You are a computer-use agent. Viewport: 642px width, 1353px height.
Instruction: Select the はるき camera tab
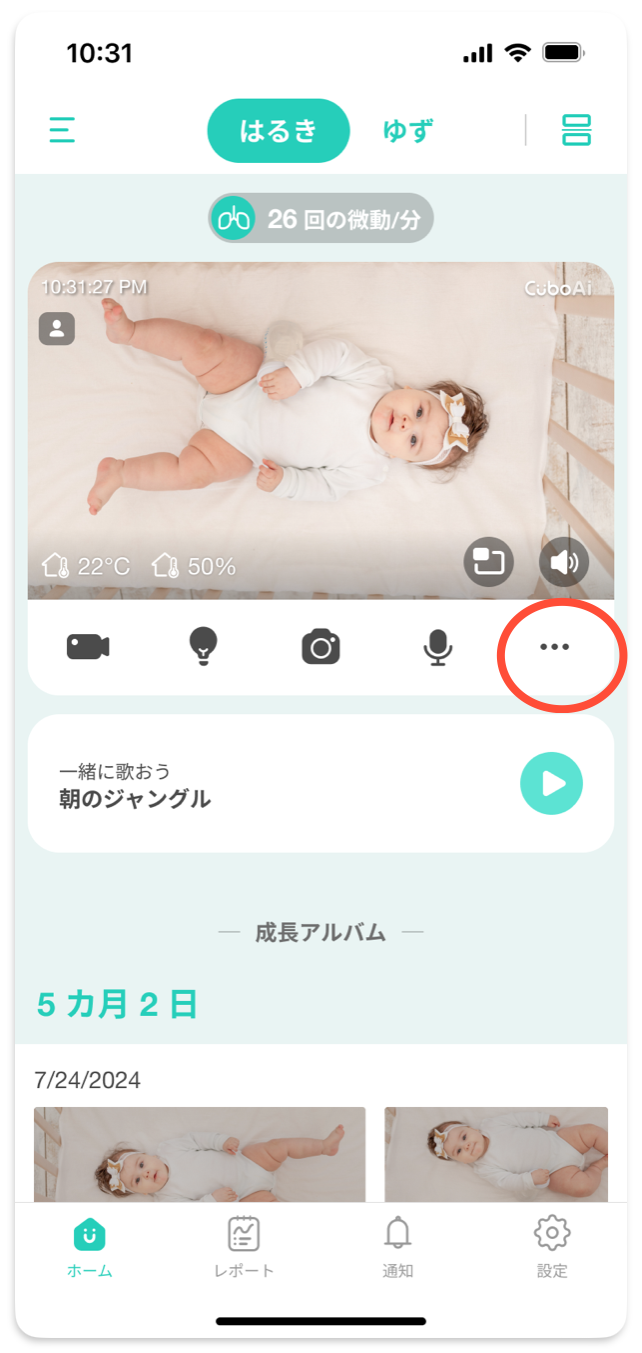[x=278, y=131]
